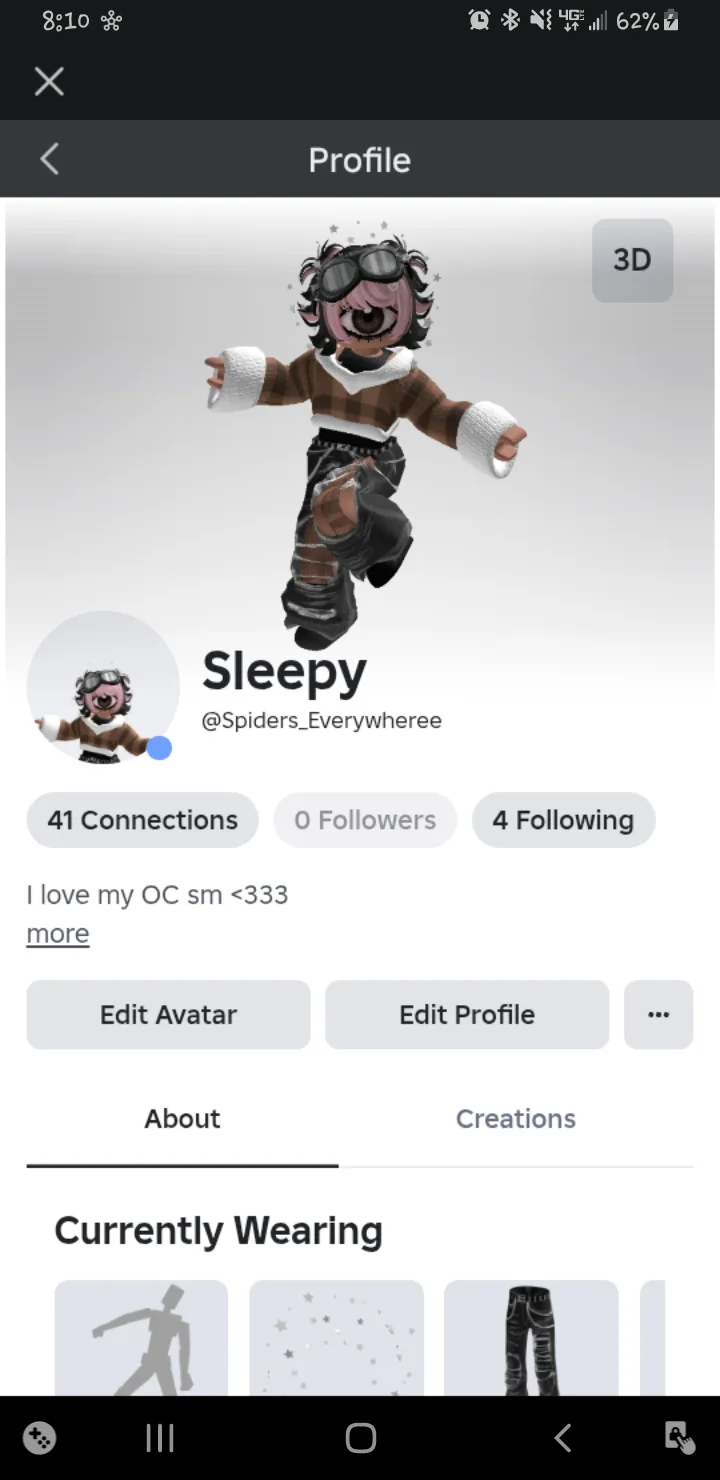Switch avatar view to 3D

pyautogui.click(x=632, y=260)
